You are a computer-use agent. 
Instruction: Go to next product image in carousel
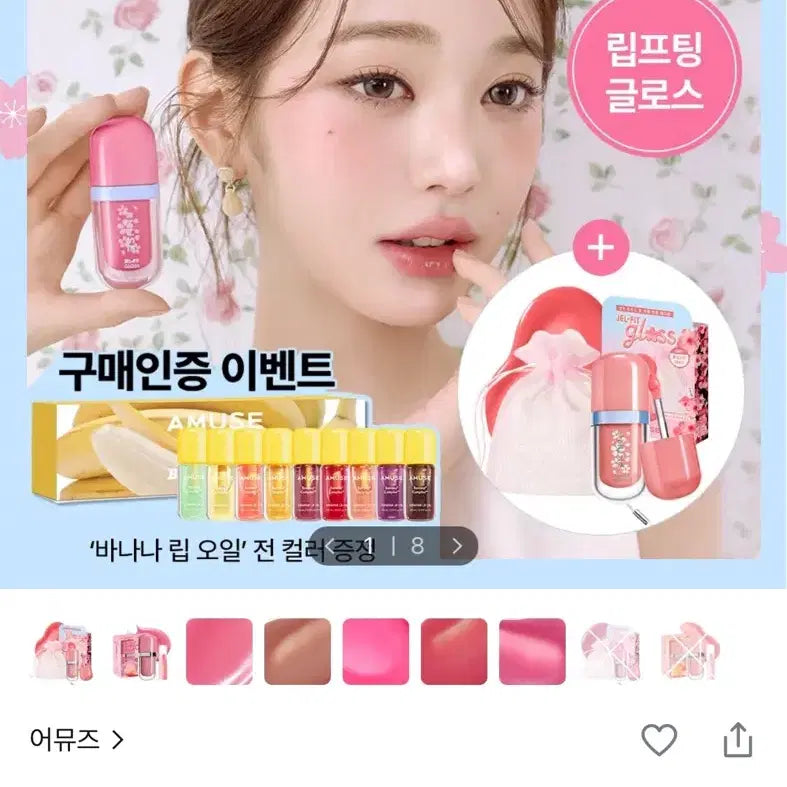[457, 546]
